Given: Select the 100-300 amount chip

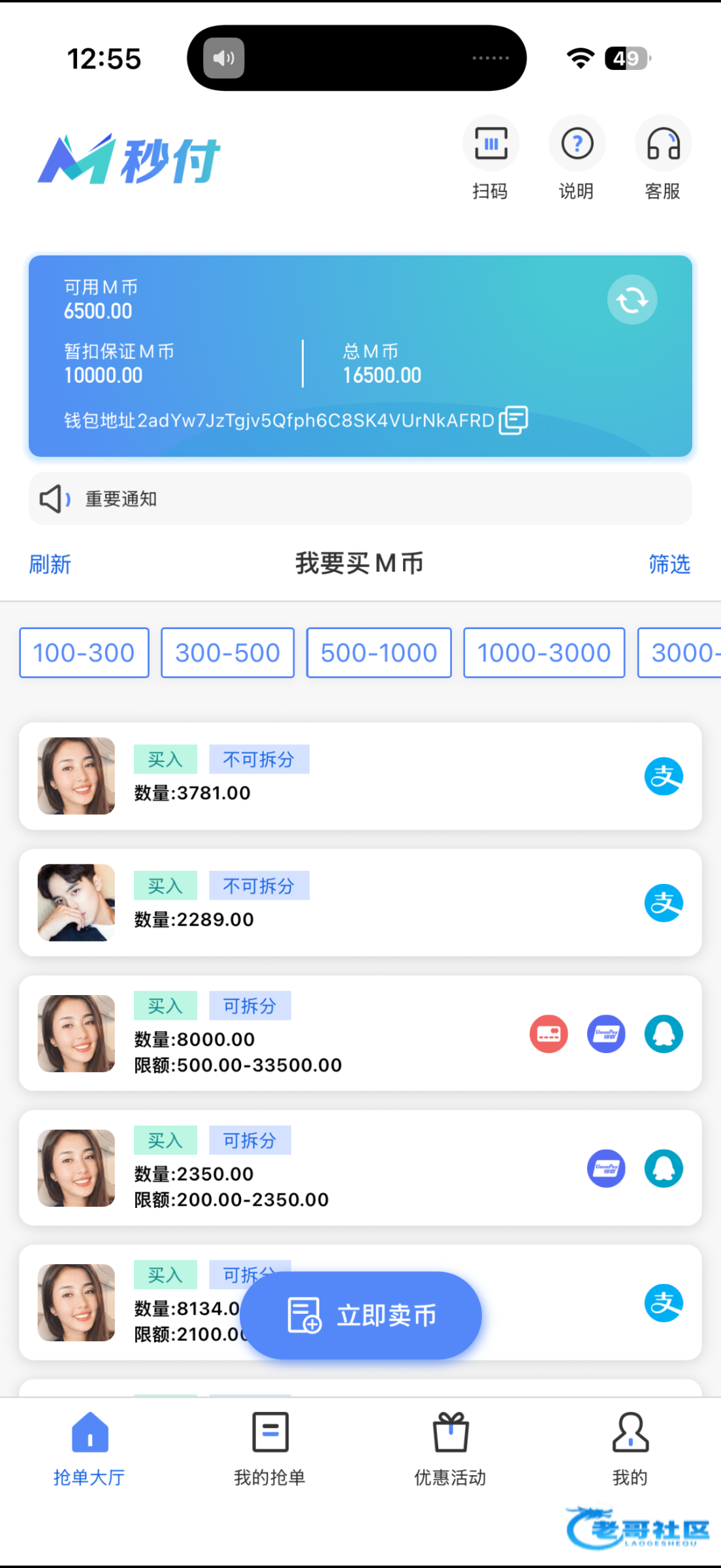Looking at the screenshot, I should tap(84, 653).
